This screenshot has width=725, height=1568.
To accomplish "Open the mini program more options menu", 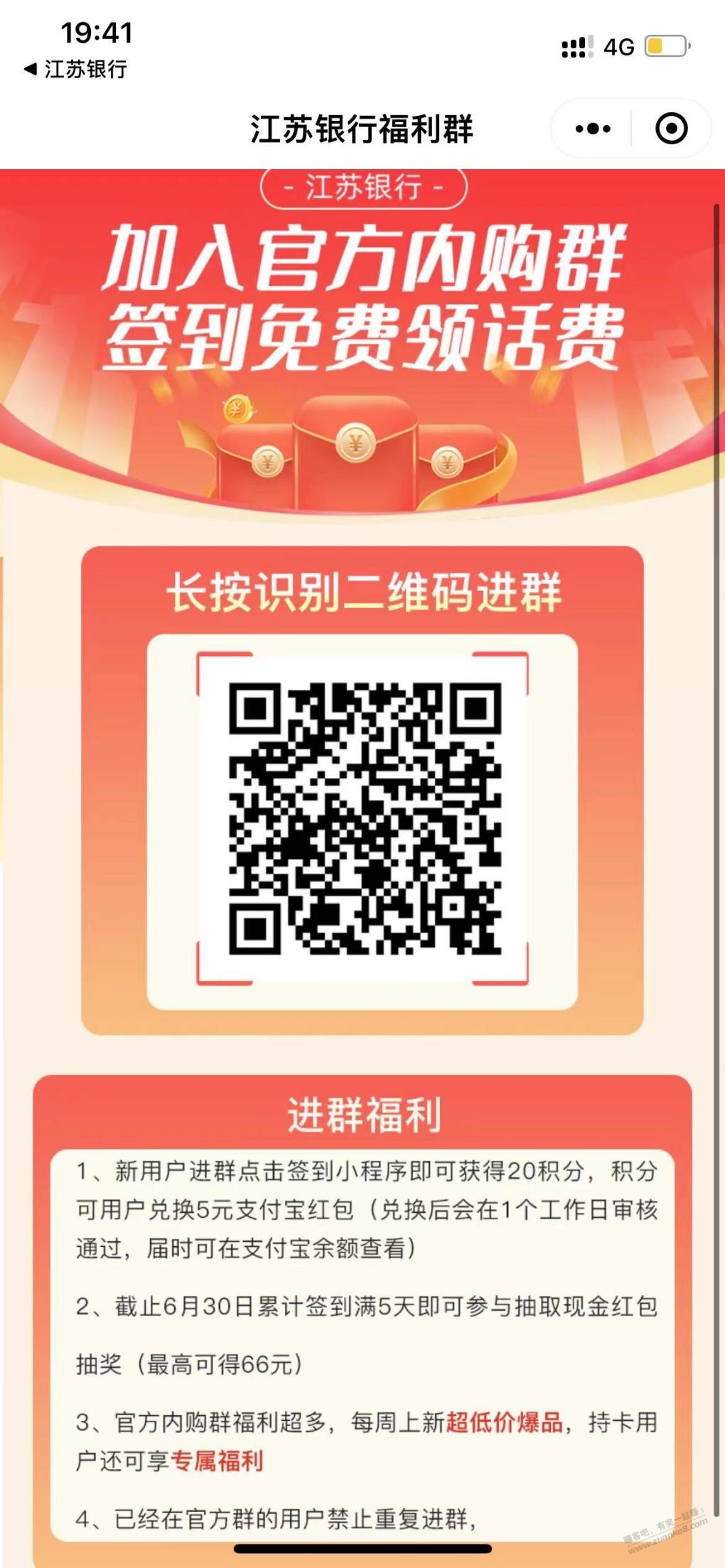I will pos(593,129).
